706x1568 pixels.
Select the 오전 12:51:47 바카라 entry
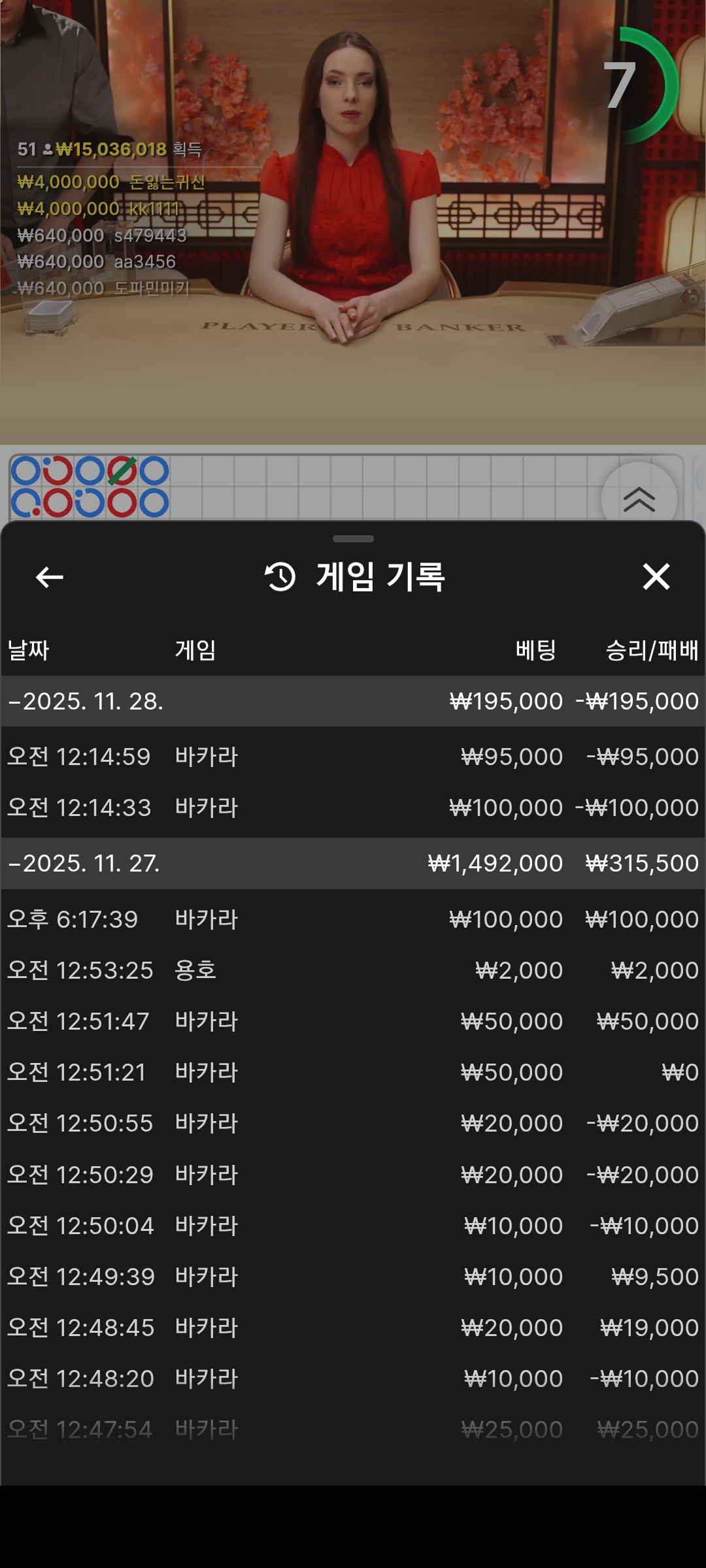point(353,1021)
